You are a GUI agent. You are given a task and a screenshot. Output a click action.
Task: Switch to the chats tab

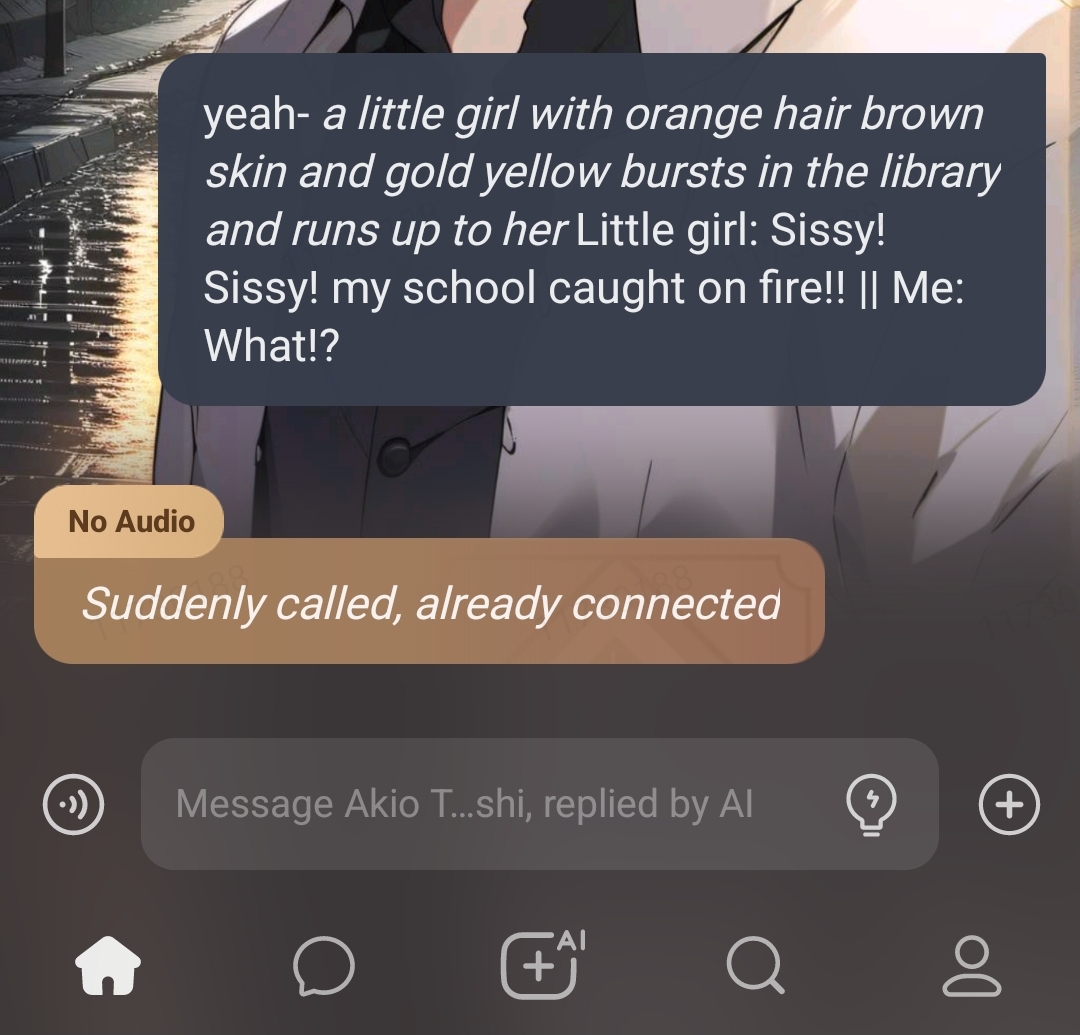[x=324, y=966]
